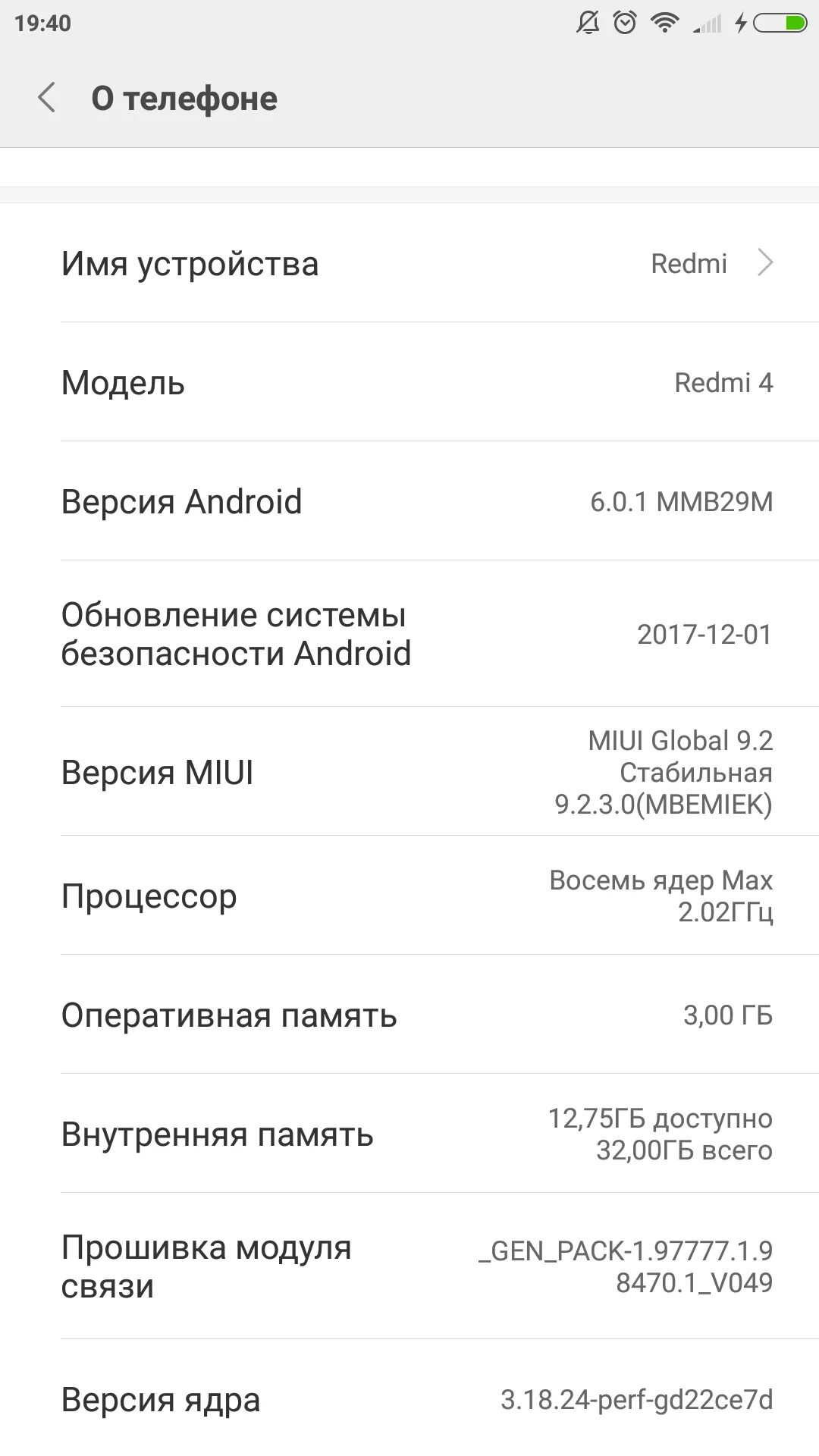Go back from О телефоне screen
This screenshot has height=1456, width=819.
[47, 99]
